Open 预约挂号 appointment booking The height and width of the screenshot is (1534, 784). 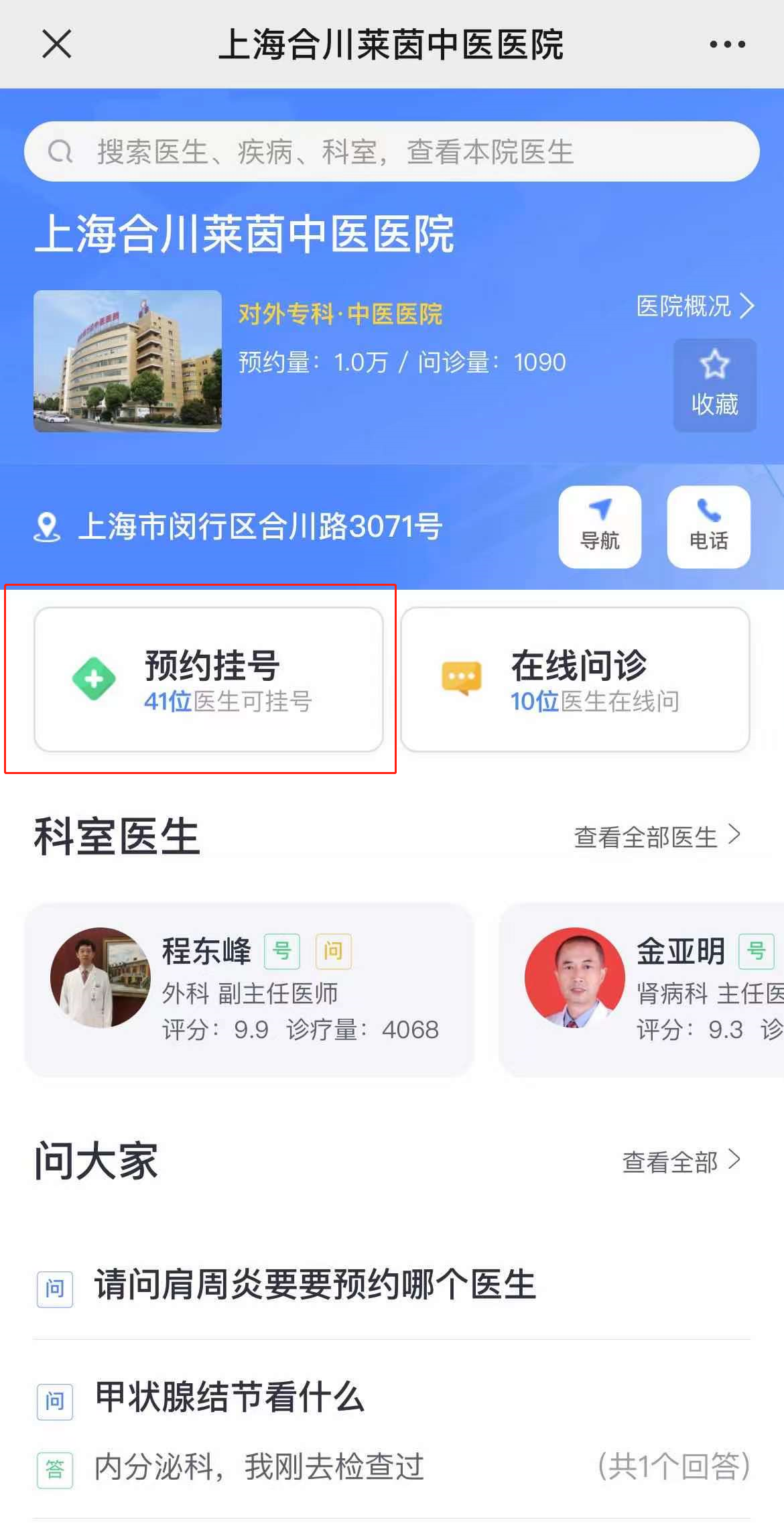[208, 680]
